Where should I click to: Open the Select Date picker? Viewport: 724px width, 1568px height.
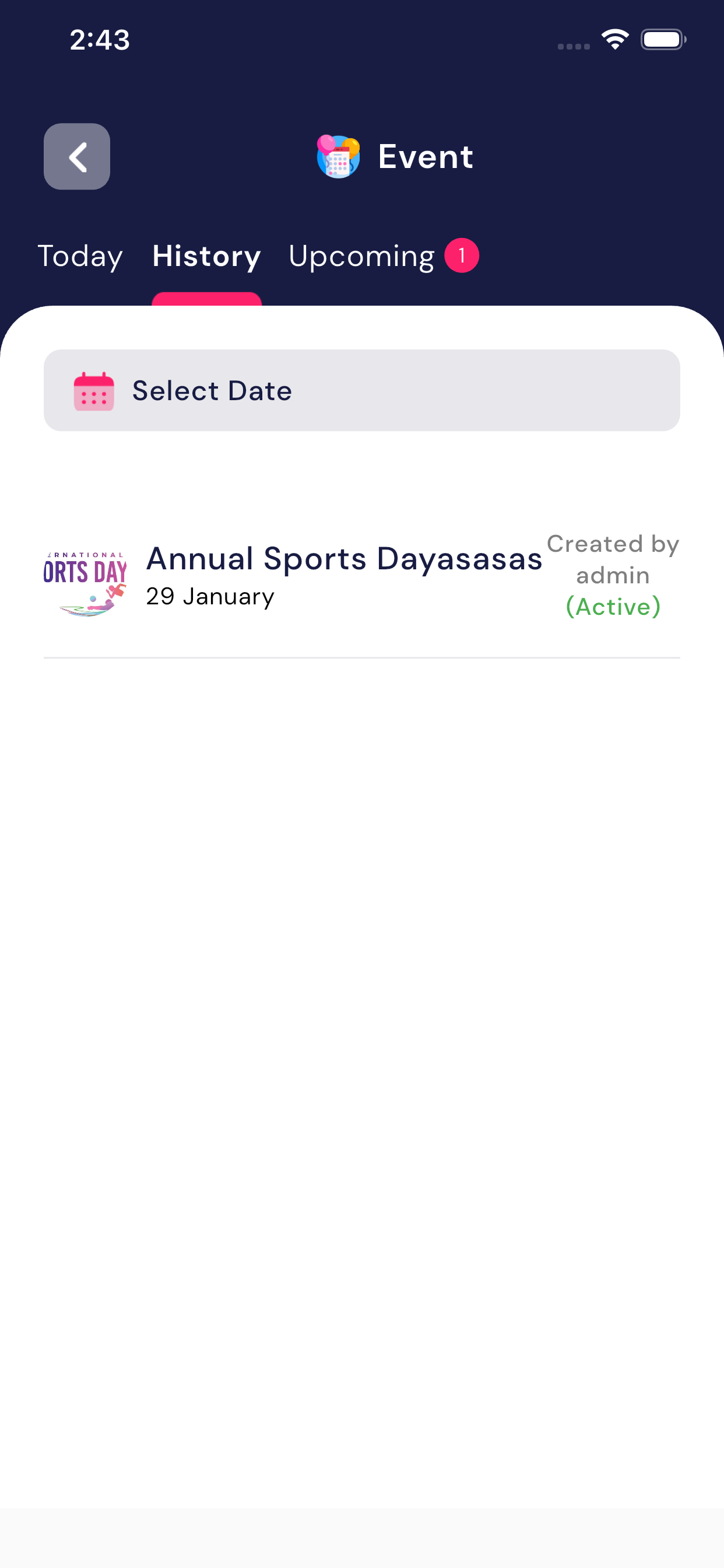coord(361,390)
